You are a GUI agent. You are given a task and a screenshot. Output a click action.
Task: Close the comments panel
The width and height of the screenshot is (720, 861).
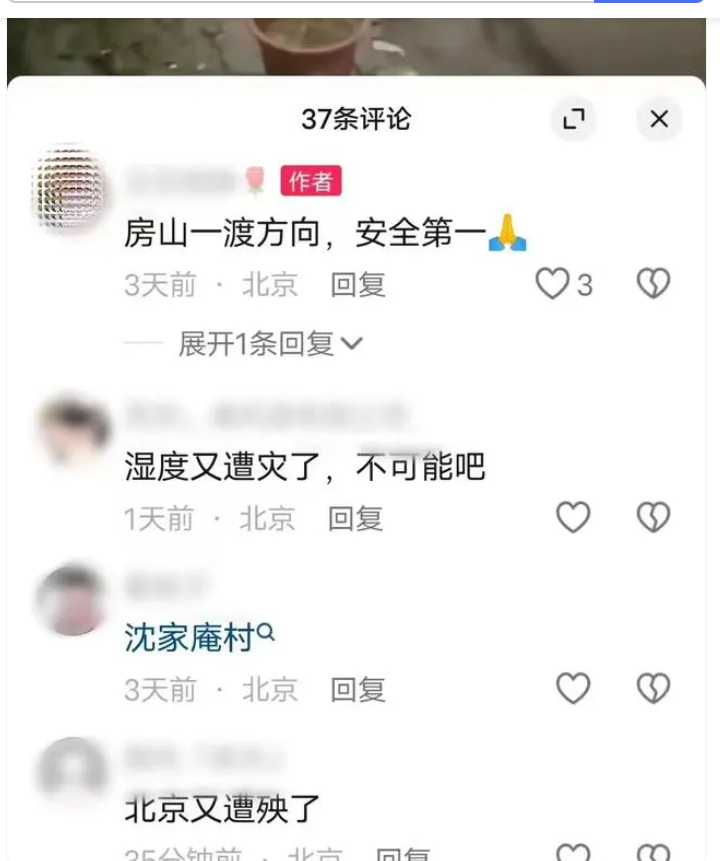coord(659,120)
